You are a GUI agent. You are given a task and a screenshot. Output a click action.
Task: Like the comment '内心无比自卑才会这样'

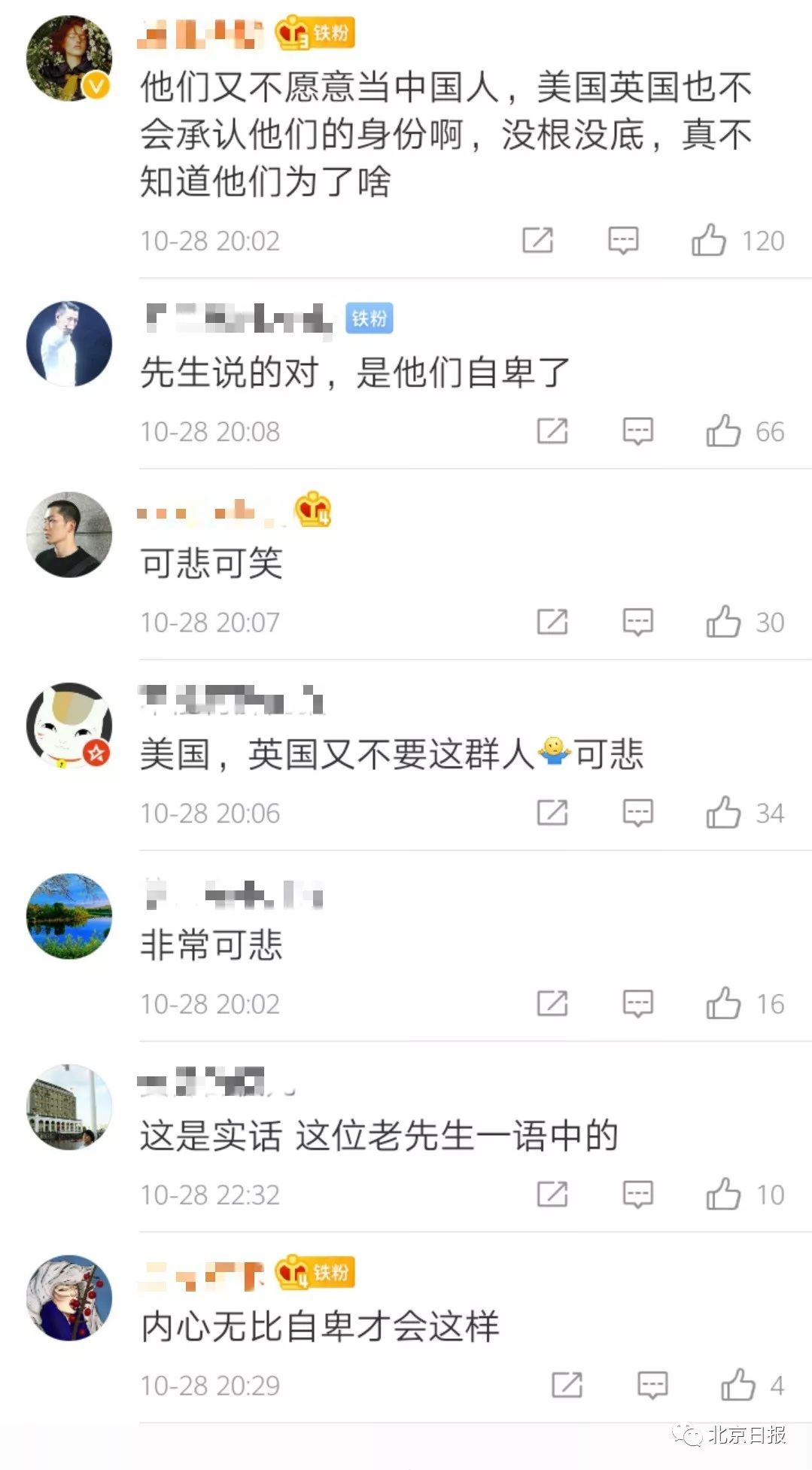pyautogui.click(x=737, y=1385)
